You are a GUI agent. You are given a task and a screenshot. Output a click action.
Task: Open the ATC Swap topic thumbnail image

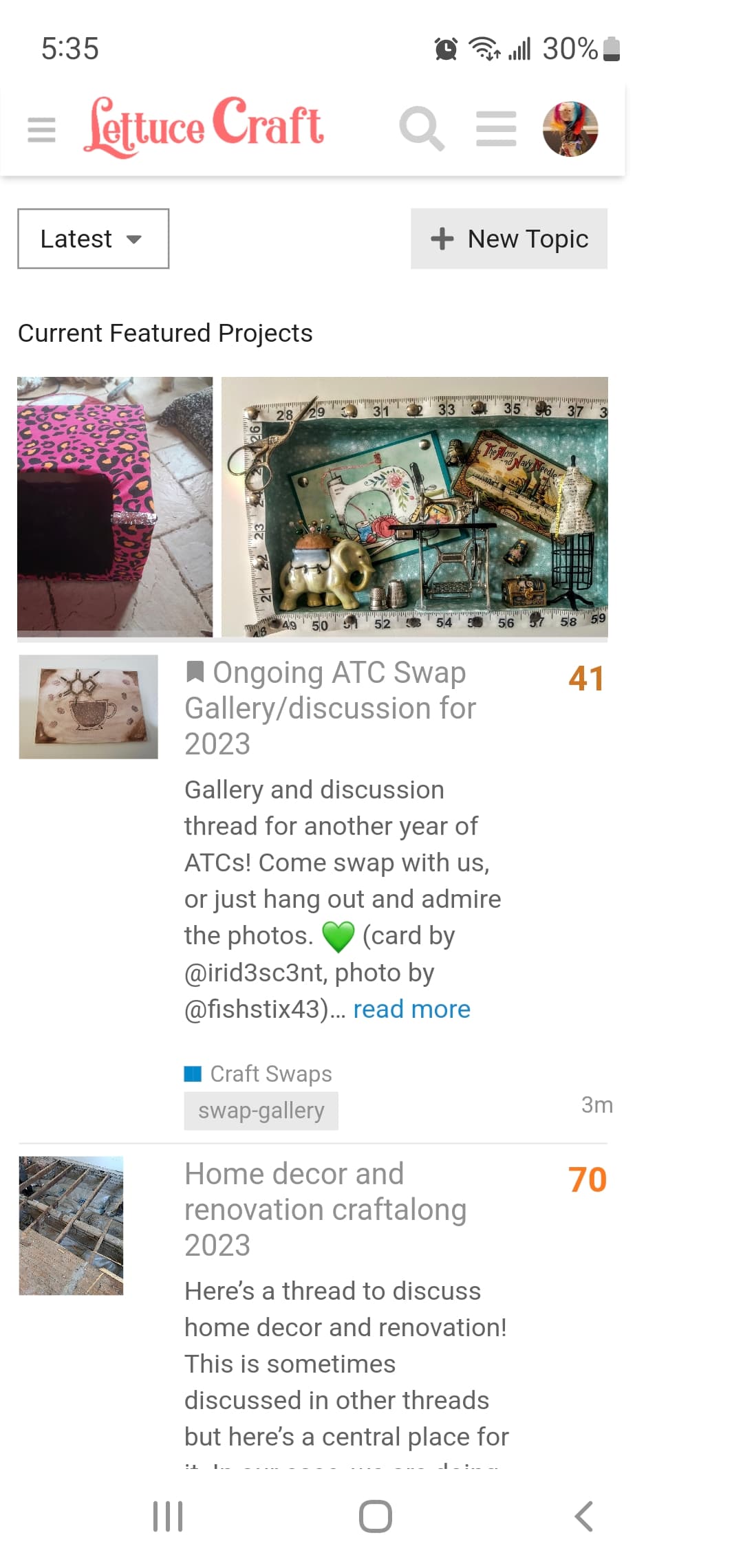(88, 706)
